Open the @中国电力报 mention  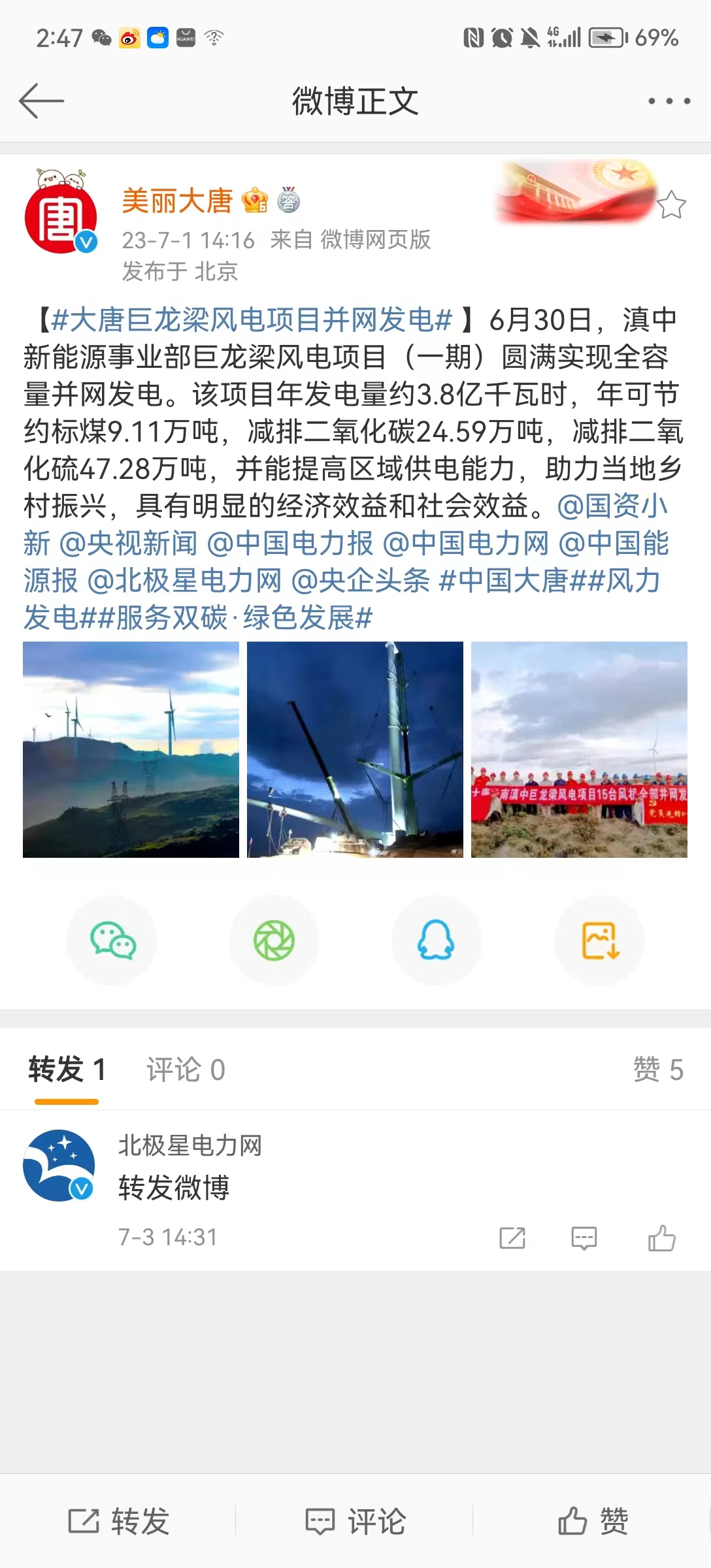(x=289, y=544)
